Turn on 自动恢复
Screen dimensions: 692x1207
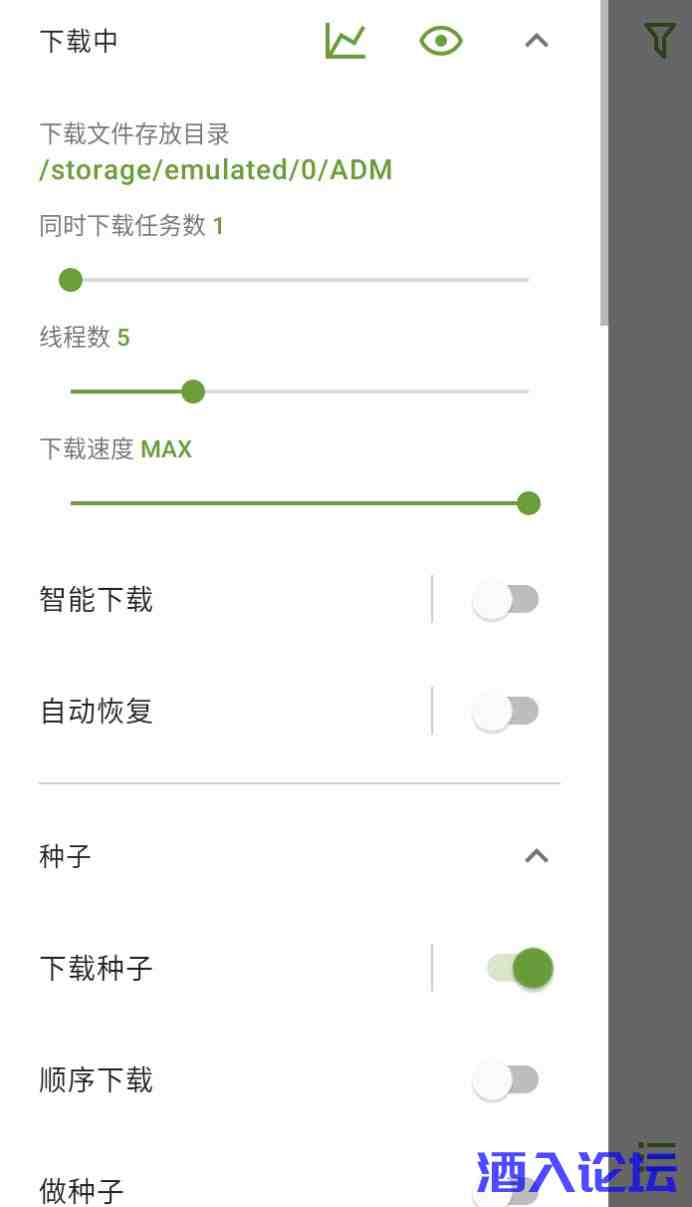pyautogui.click(x=506, y=712)
